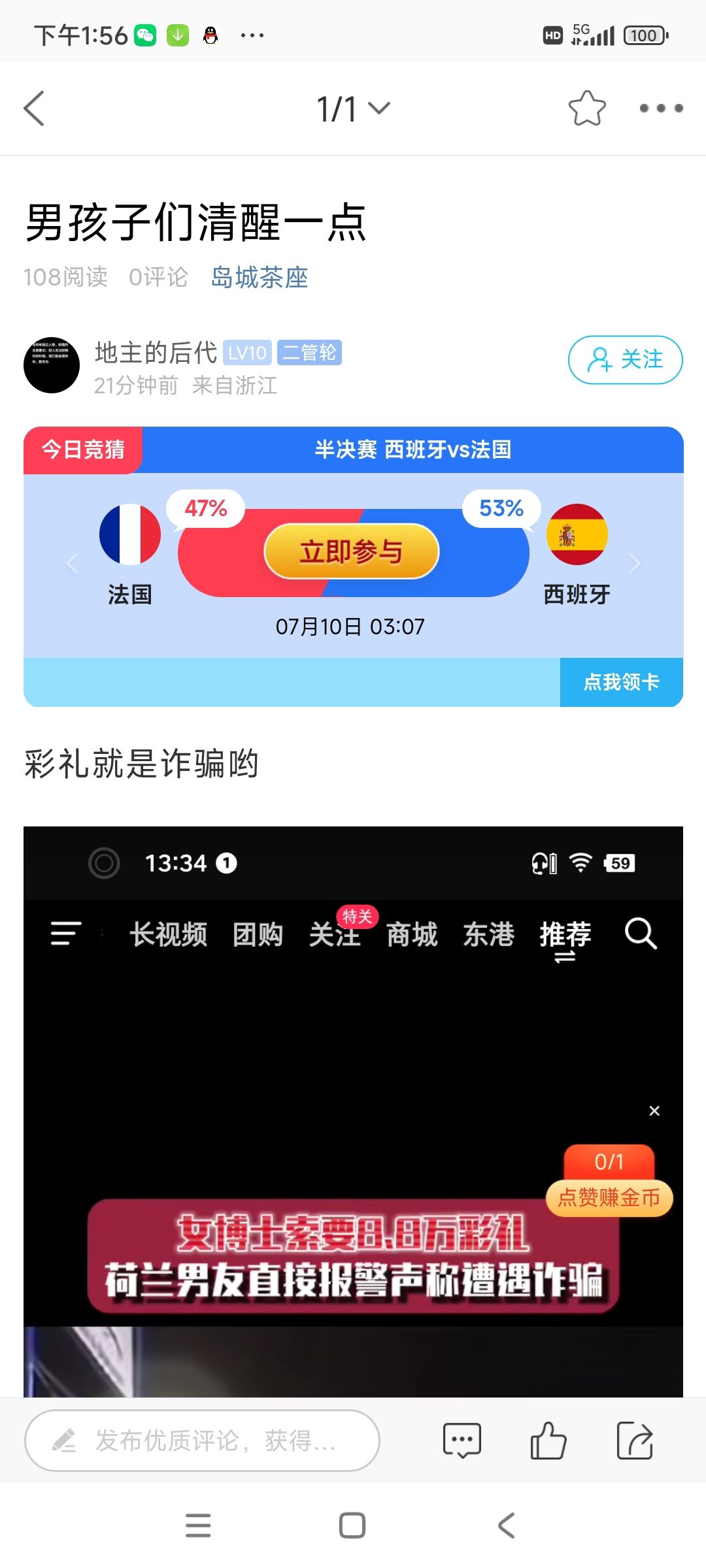Open the 岛城茶座 board link
The width and height of the screenshot is (706, 1568).
(x=260, y=277)
